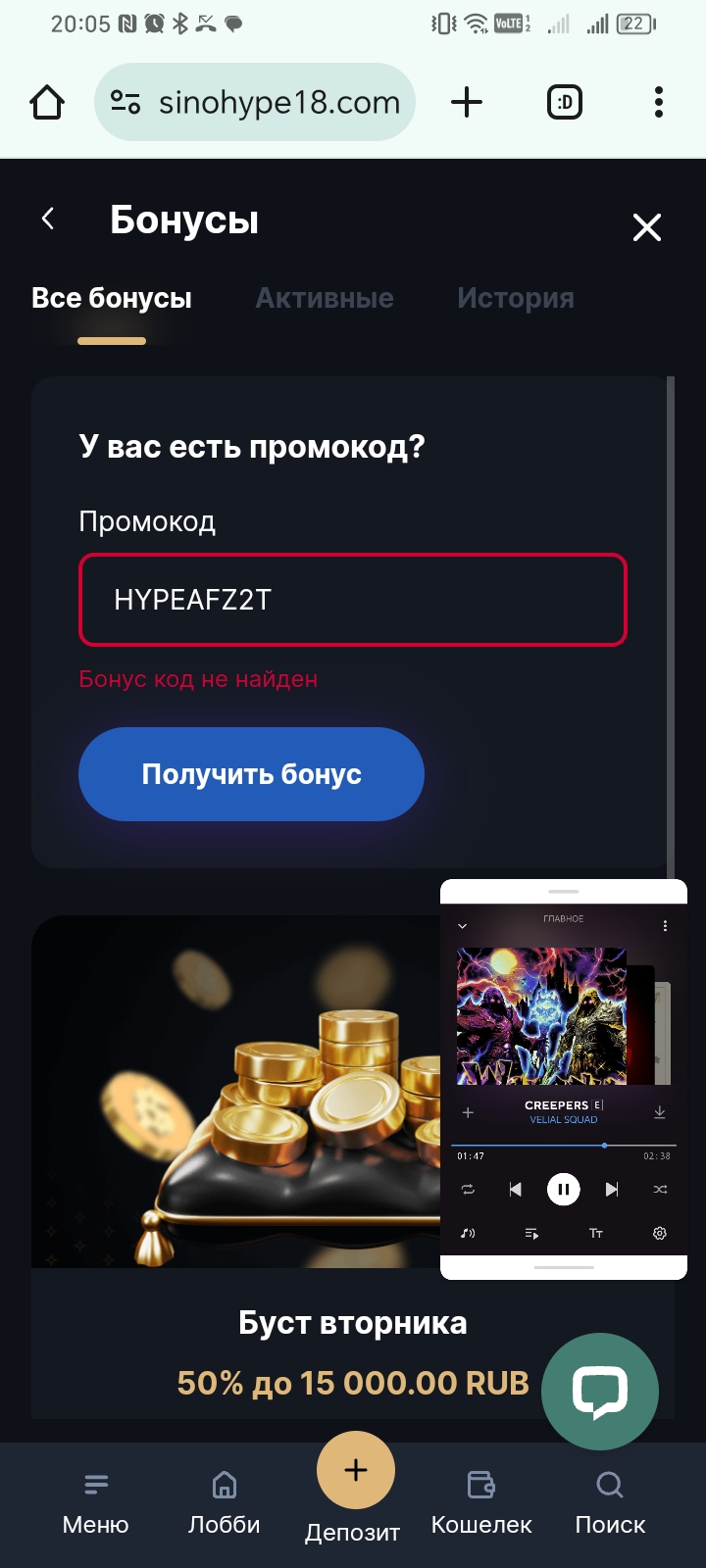Tap the Промокод input field
Viewport: 706px width, 1568px height.
[x=353, y=600]
